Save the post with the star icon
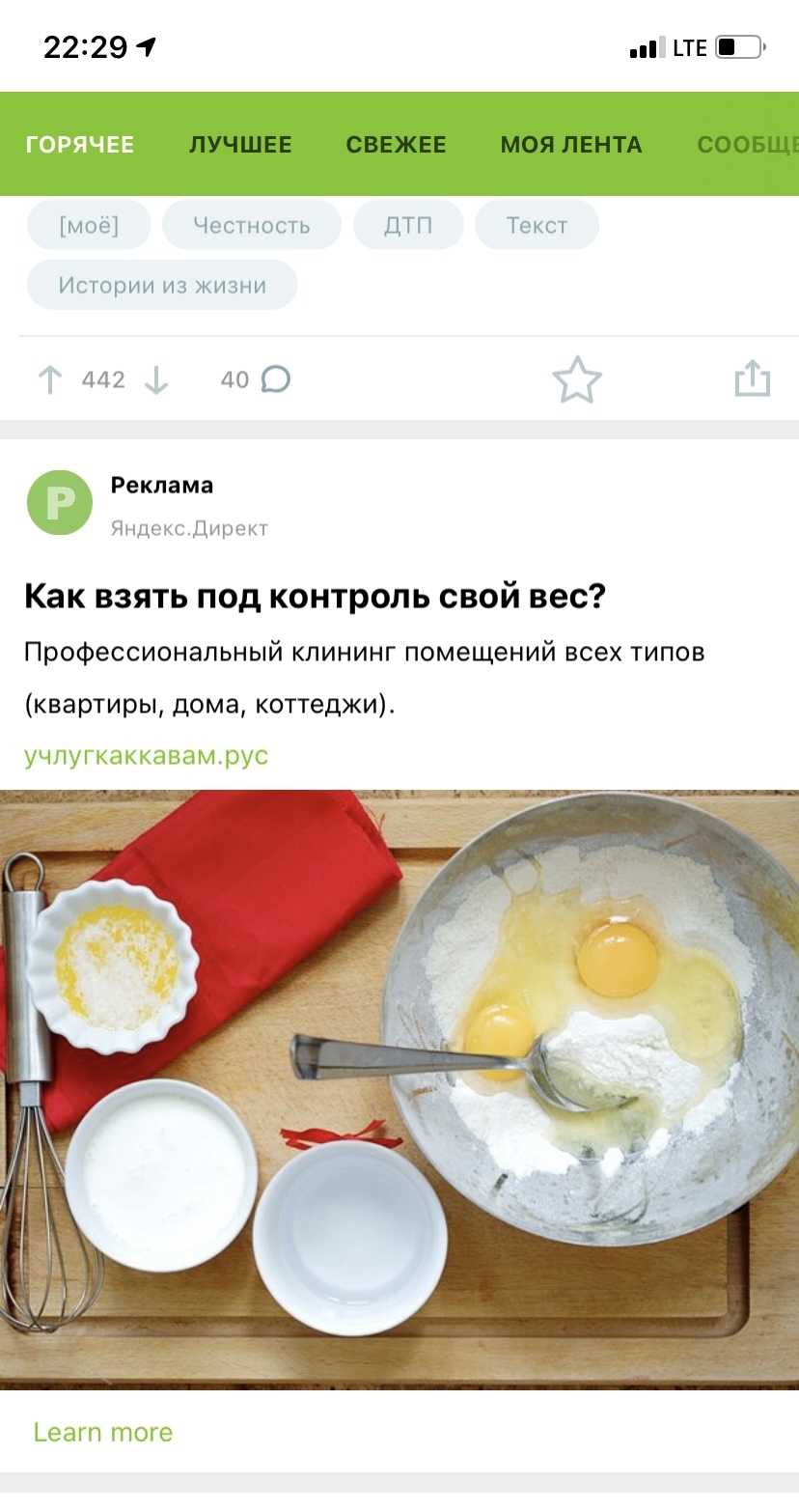799x1512 pixels. (x=577, y=379)
